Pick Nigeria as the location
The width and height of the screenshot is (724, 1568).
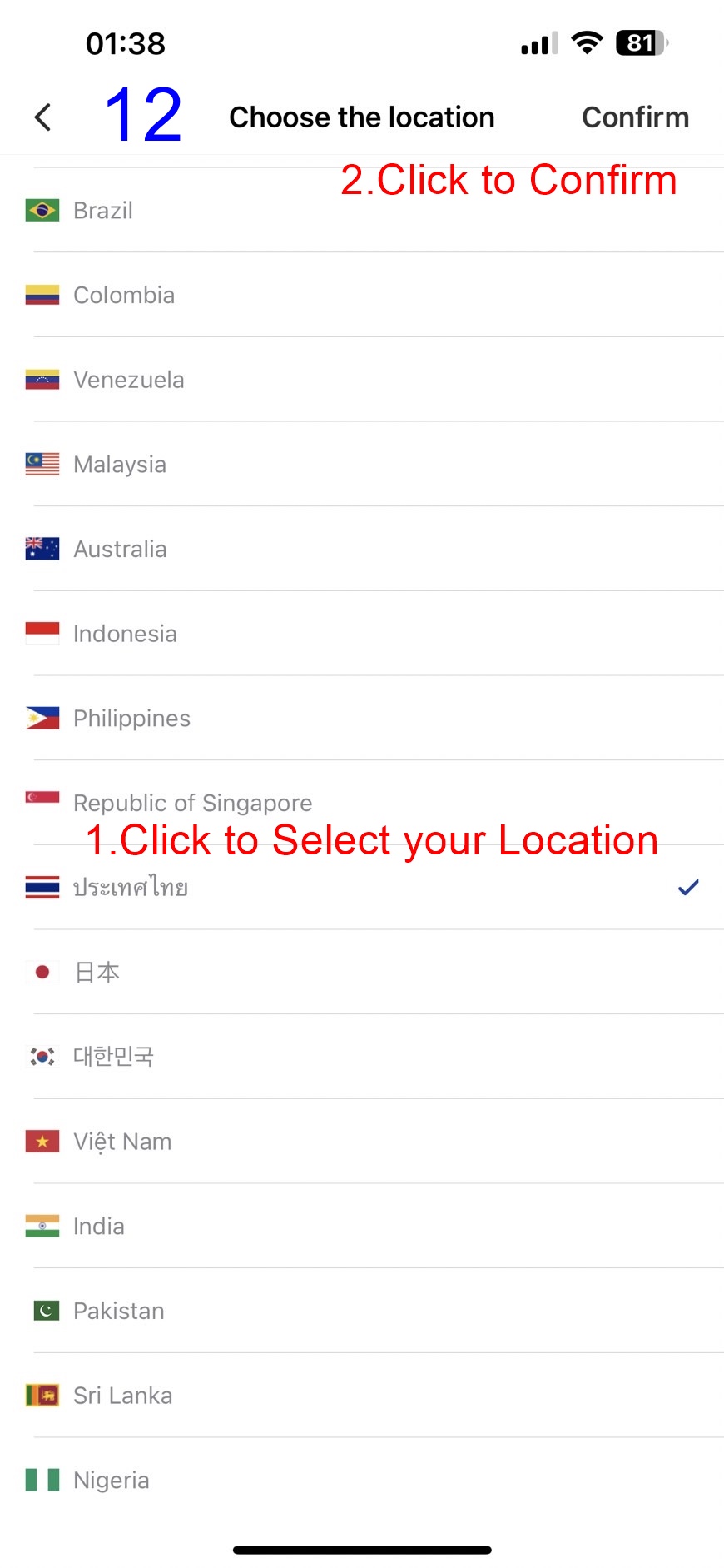pyautogui.click(x=112, y=1481)
